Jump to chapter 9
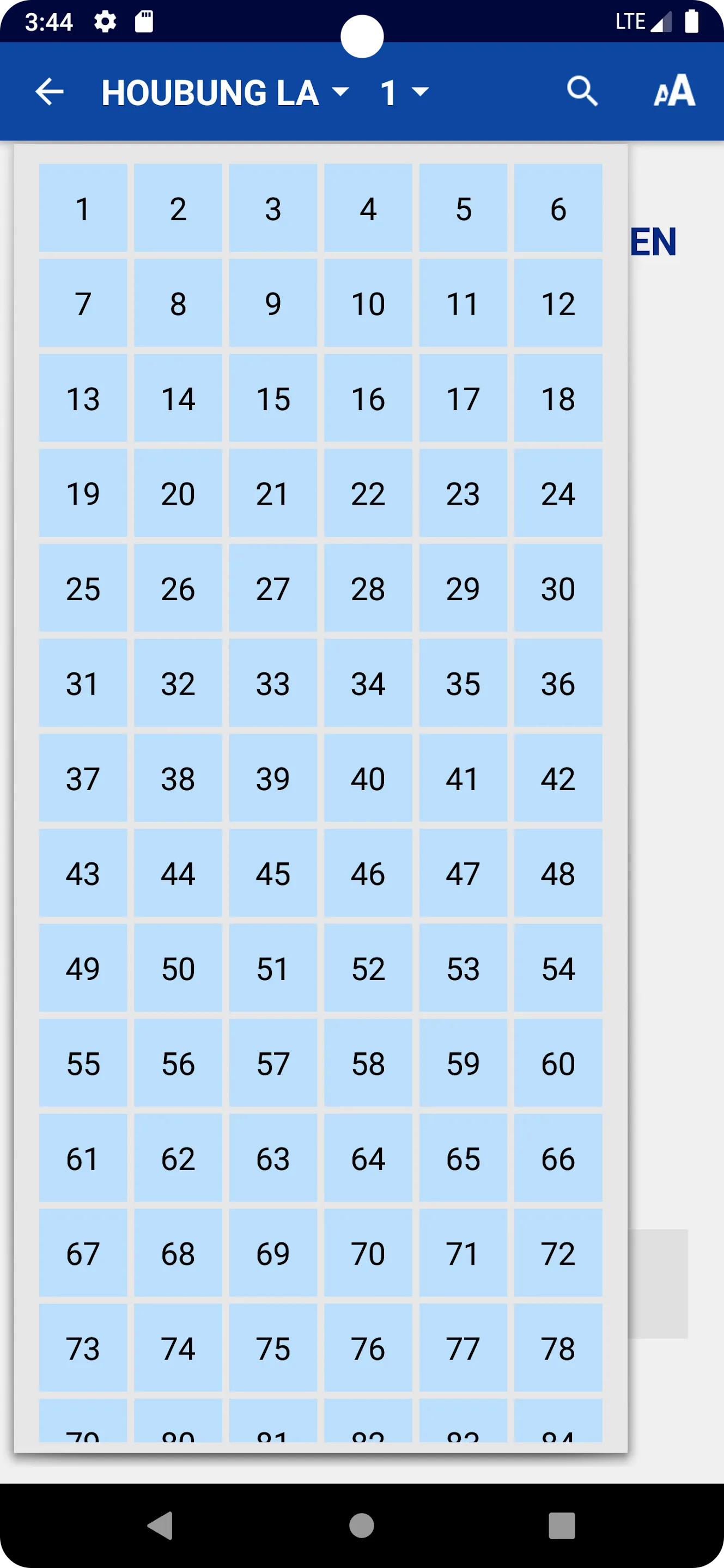This screenshot has height=1568, width=724. click(x=273, y=303)
